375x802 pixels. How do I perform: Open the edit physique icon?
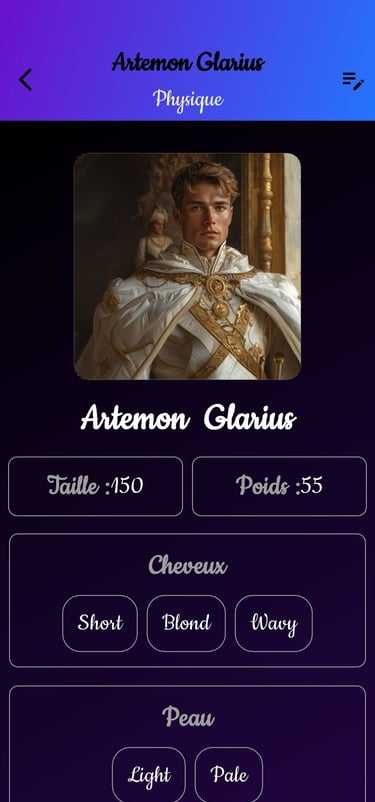click(353, 81)
